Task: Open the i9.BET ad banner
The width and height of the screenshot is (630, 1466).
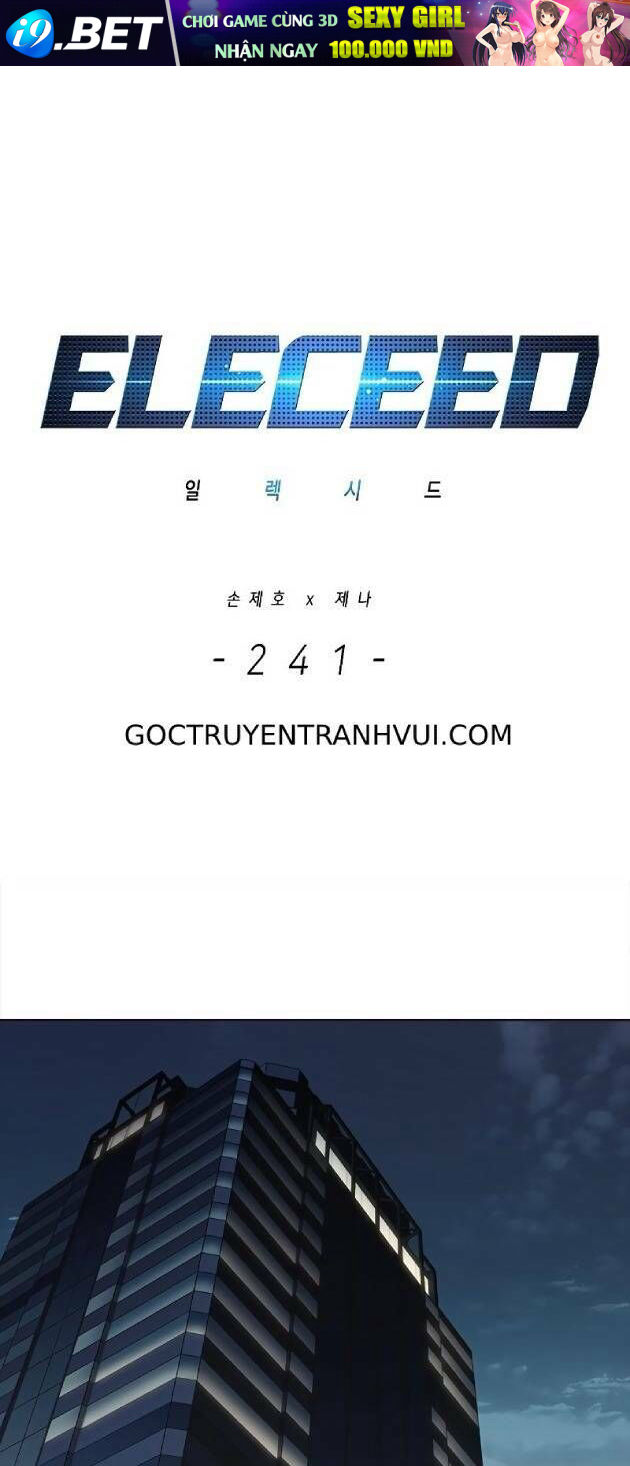Action: (314, 33)
